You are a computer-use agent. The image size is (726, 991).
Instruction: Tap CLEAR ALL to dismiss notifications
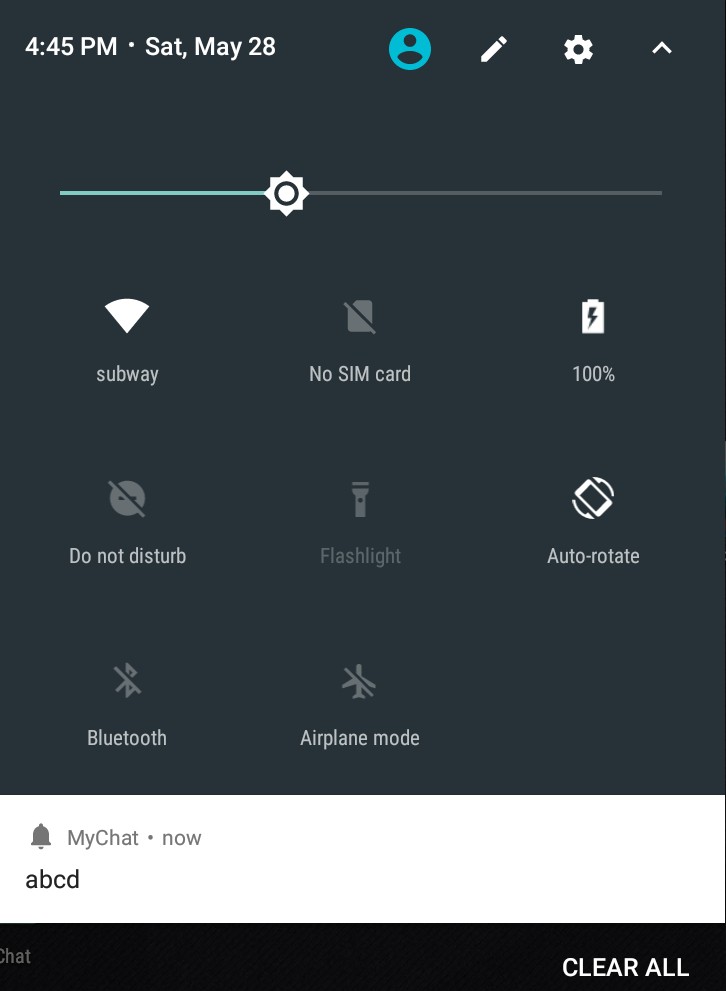(x=625, y=967)
